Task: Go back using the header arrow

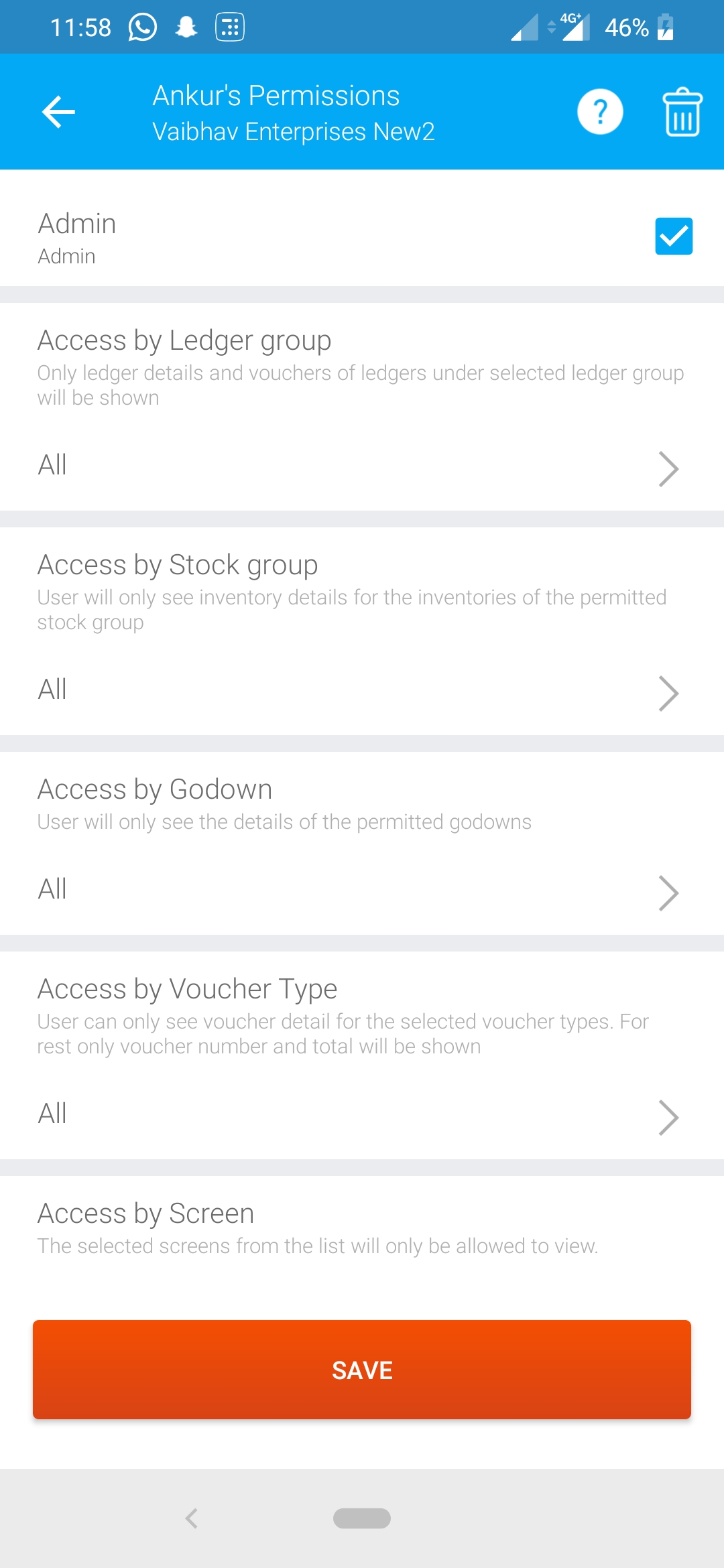Action: tap(58, 111)
